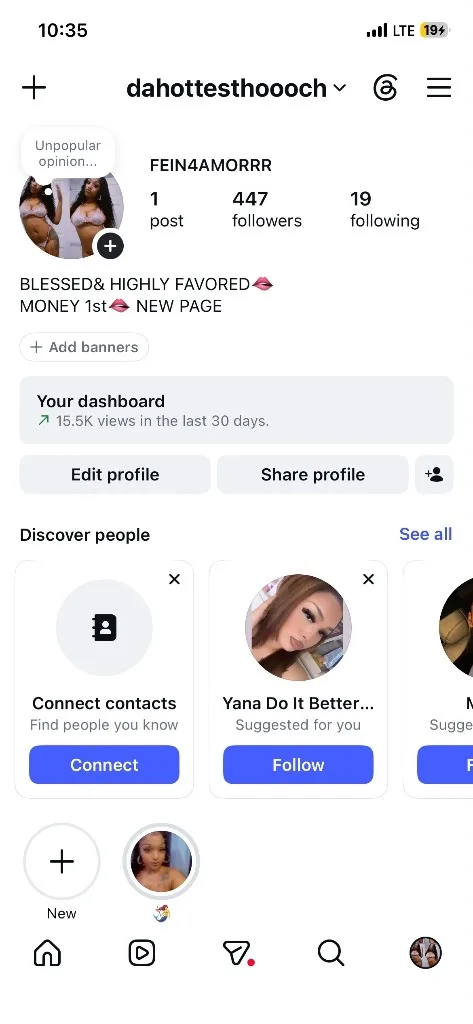The height and width of the screenshot is (1024, 473).
Task: Tap Share profile button
Action: click(x=313, y=475)
